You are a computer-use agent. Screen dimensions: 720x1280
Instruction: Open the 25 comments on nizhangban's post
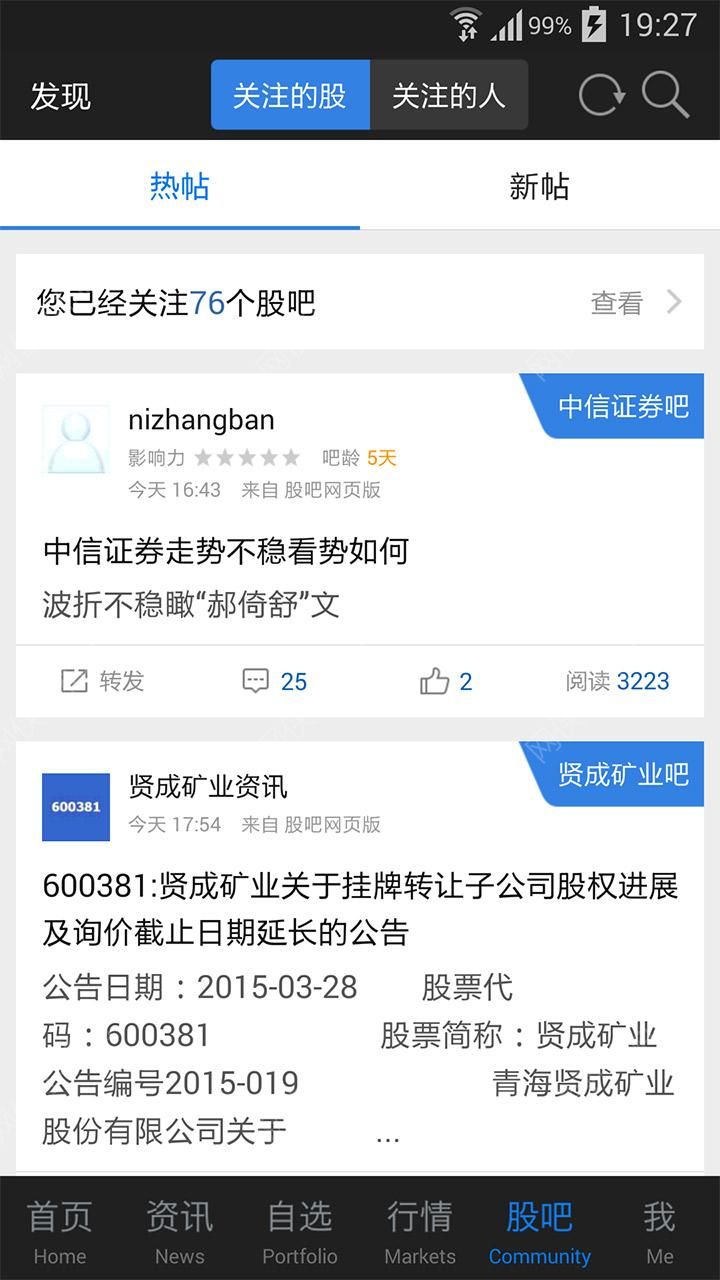tap(274, 681)
